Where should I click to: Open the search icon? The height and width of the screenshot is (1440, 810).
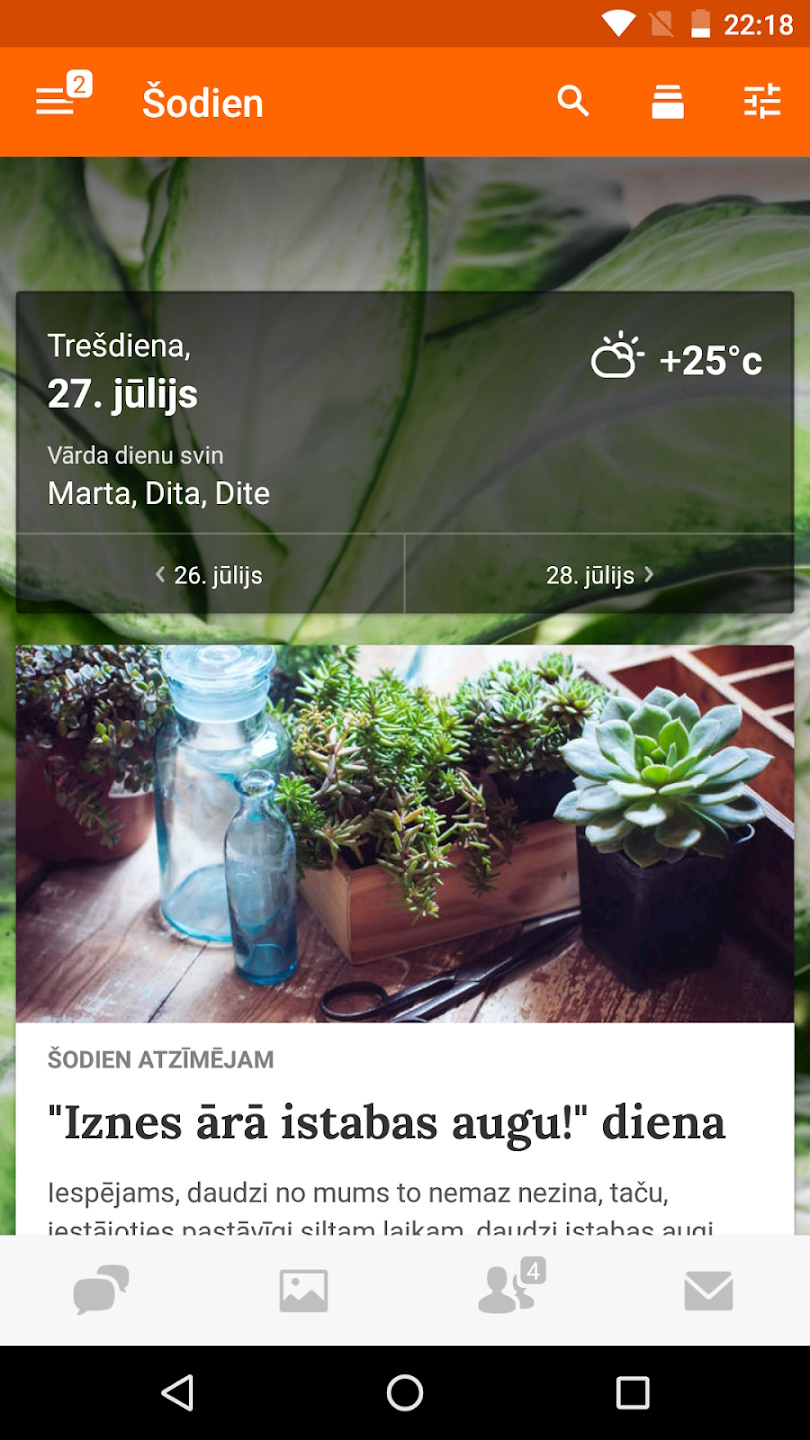(573, 101)
